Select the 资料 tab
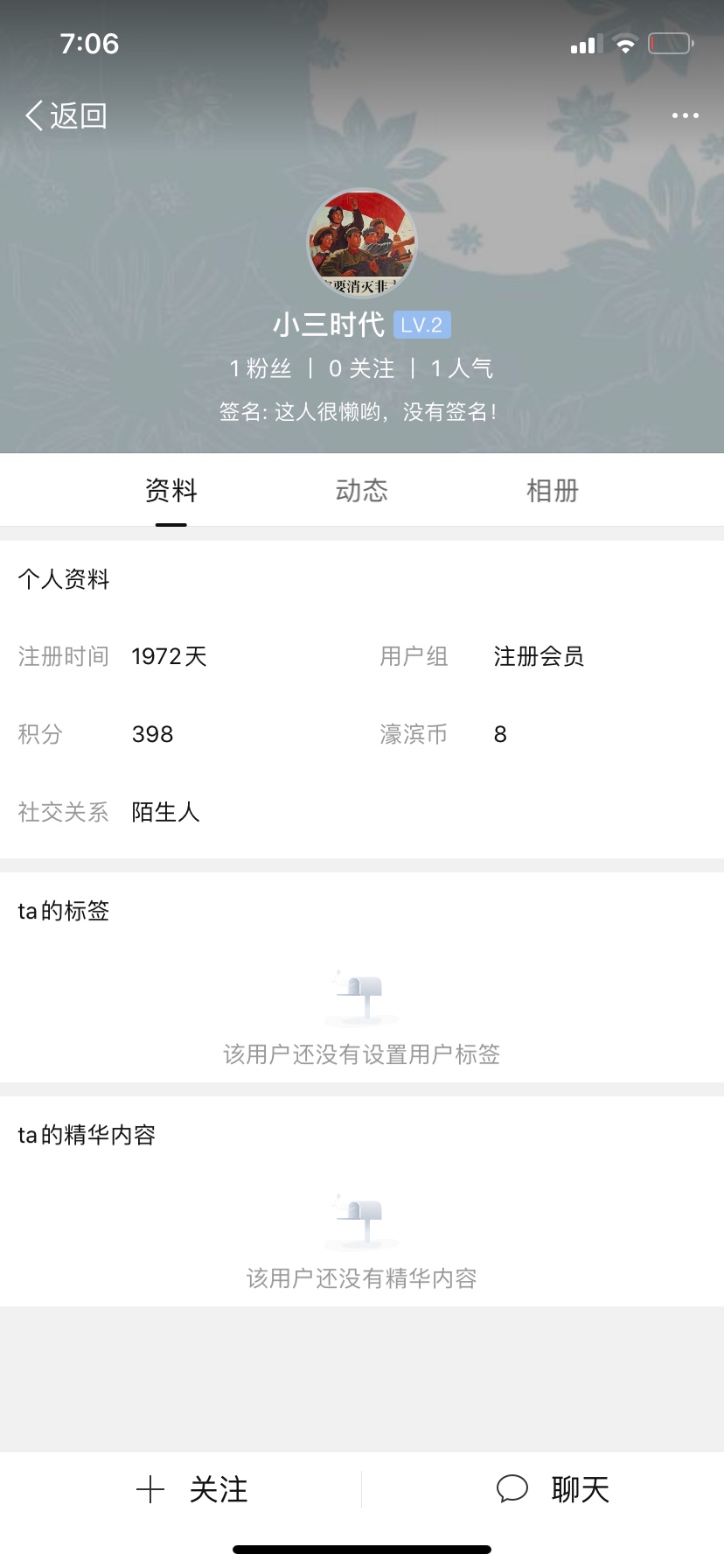This screenshot has width=724, height=1568. (171, 490)
